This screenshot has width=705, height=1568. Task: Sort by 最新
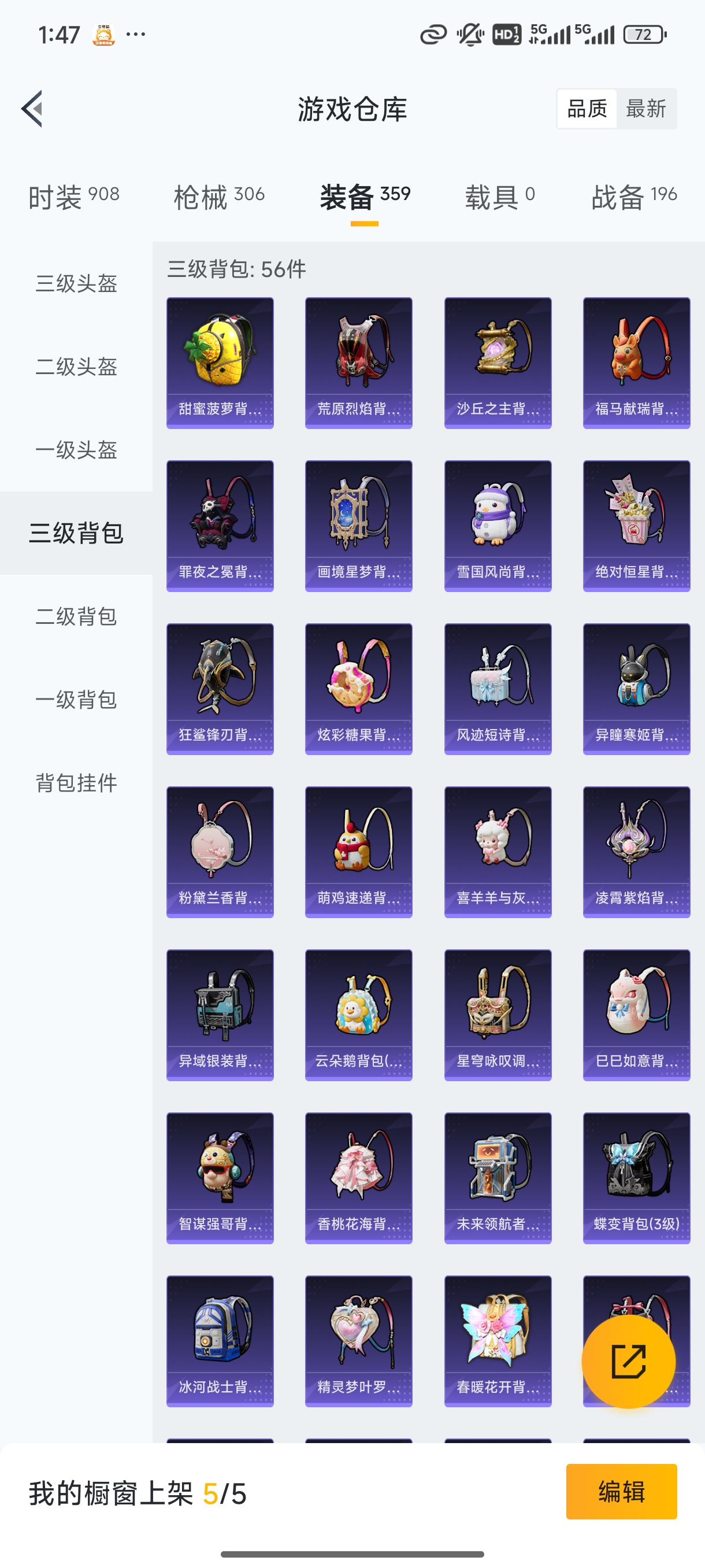(645, 109)
